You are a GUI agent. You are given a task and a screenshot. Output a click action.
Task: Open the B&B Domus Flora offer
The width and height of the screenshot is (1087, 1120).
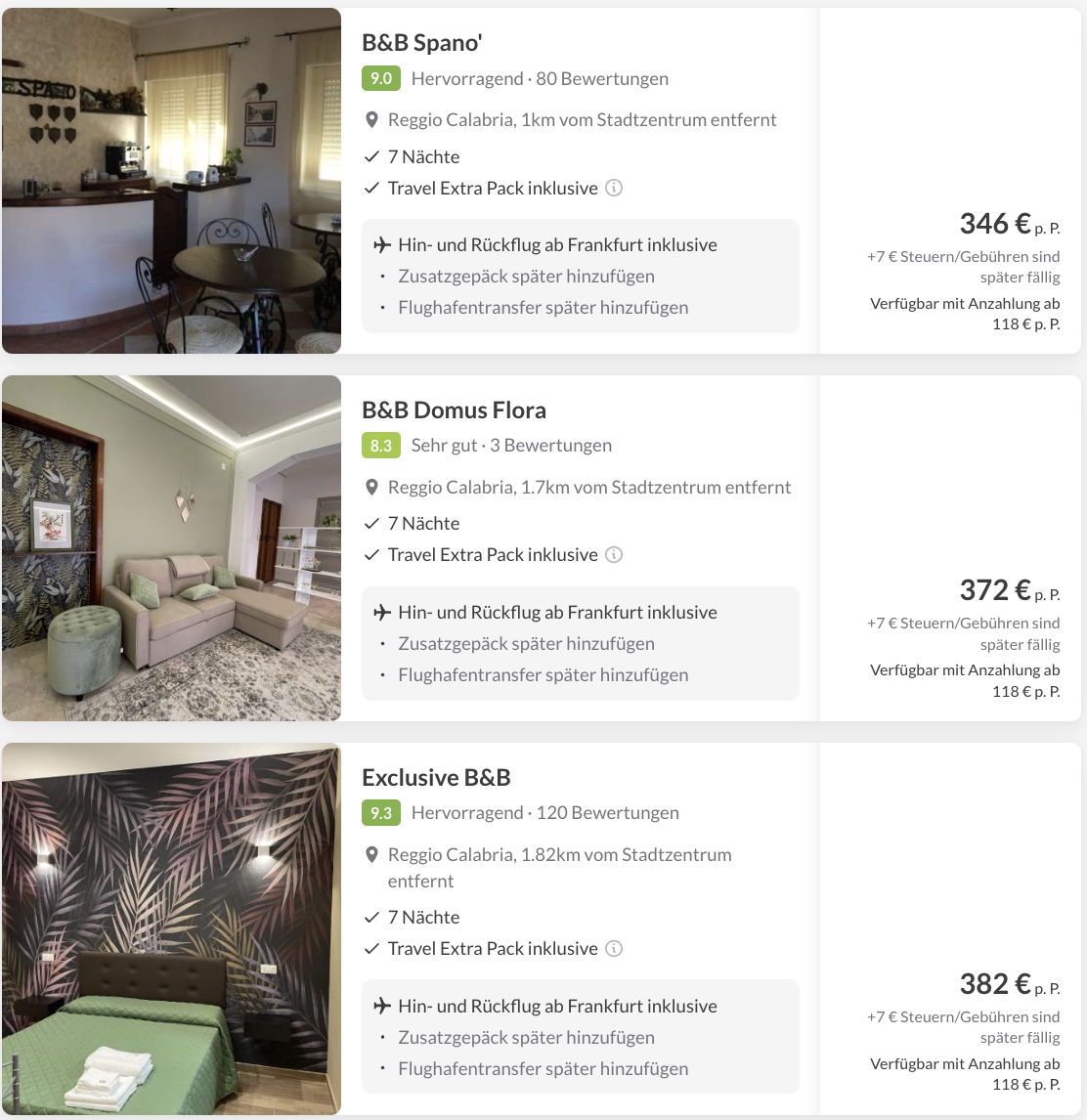[x=454, y=409]
